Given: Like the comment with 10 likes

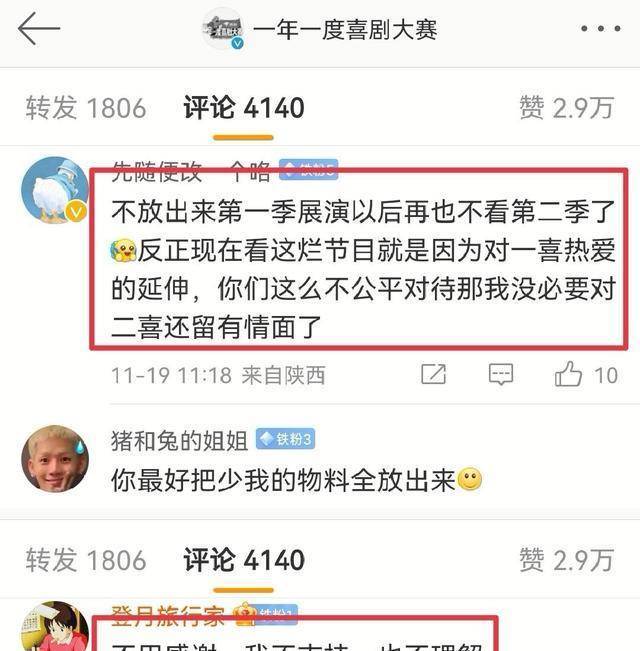Looking at the screenshot, I should click(x=571, y=375).
